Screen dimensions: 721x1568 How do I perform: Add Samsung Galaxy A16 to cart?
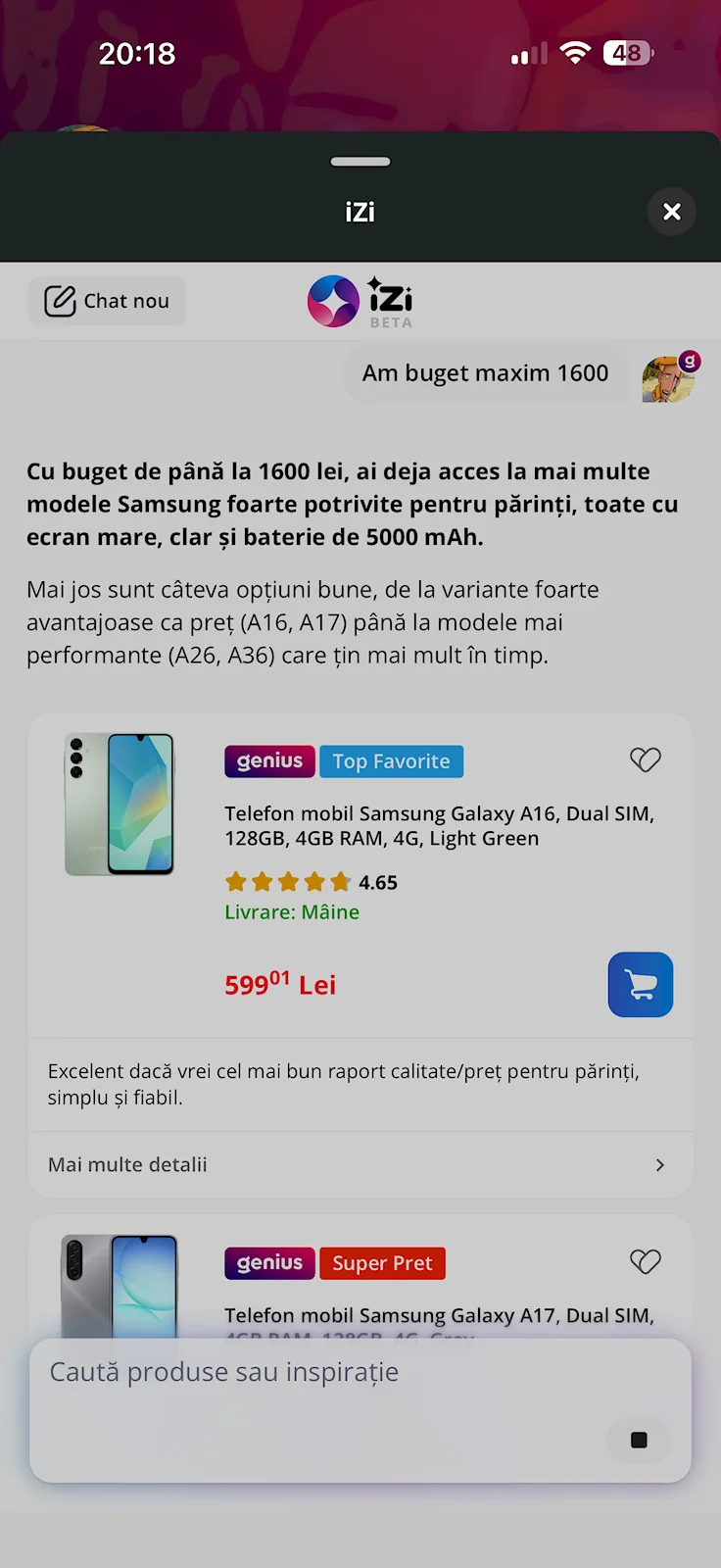[x=641, y=984]
